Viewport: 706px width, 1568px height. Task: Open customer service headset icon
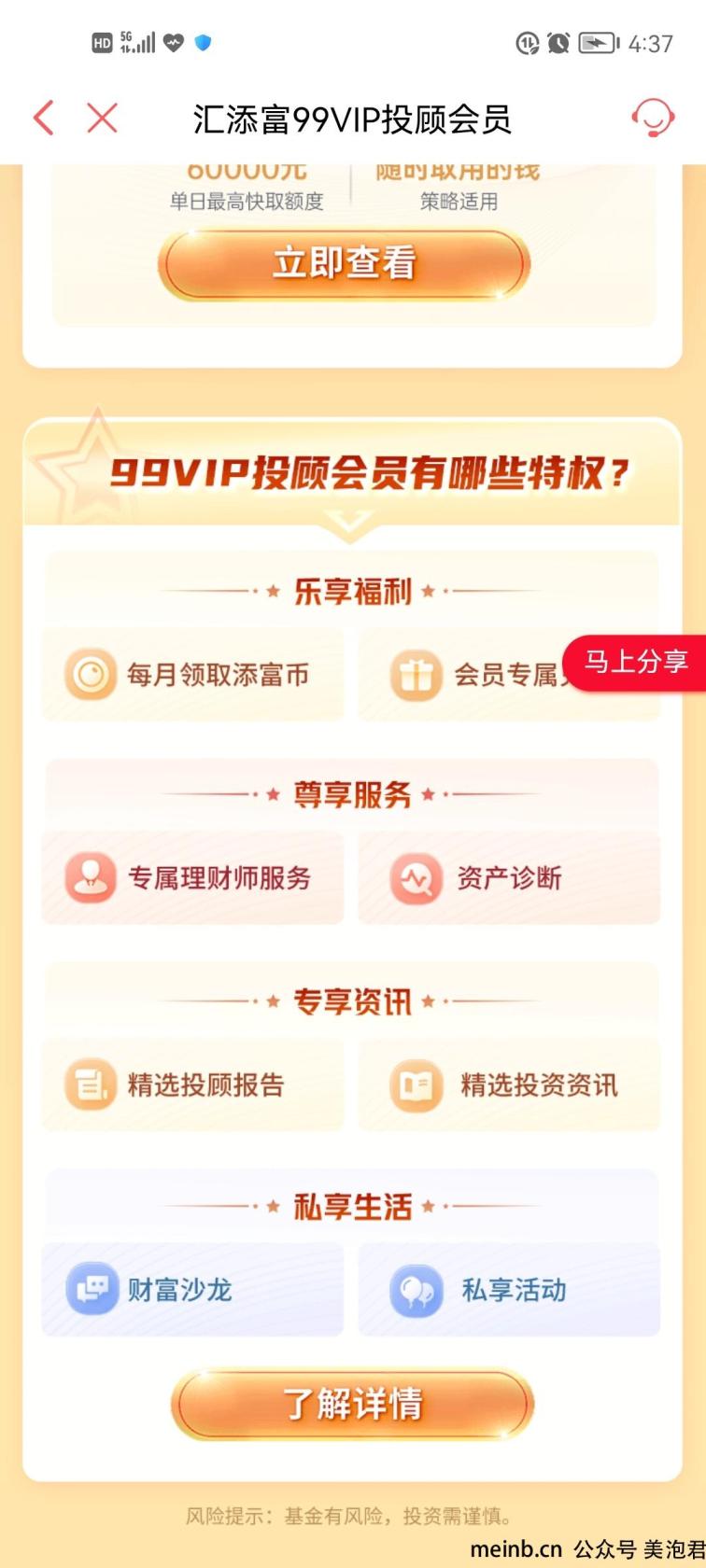(x=653, y=119)
